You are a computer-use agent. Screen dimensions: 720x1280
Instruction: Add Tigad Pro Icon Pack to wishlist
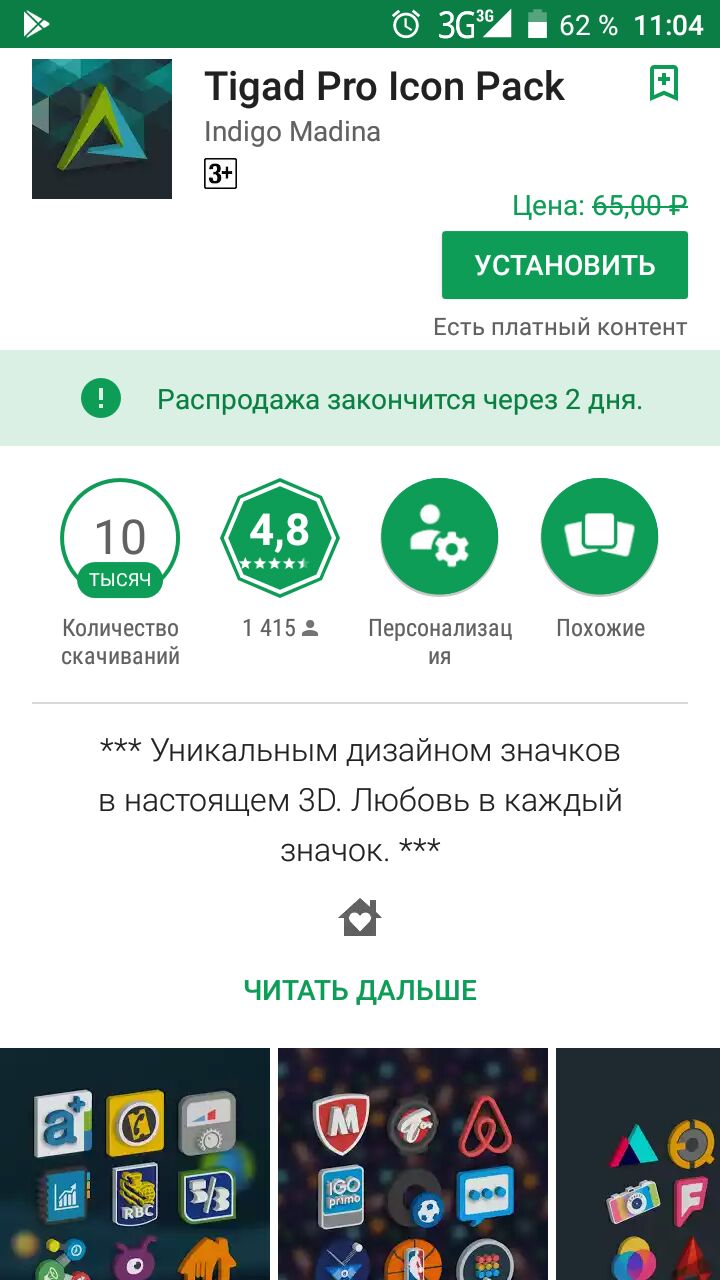point(664,84)
